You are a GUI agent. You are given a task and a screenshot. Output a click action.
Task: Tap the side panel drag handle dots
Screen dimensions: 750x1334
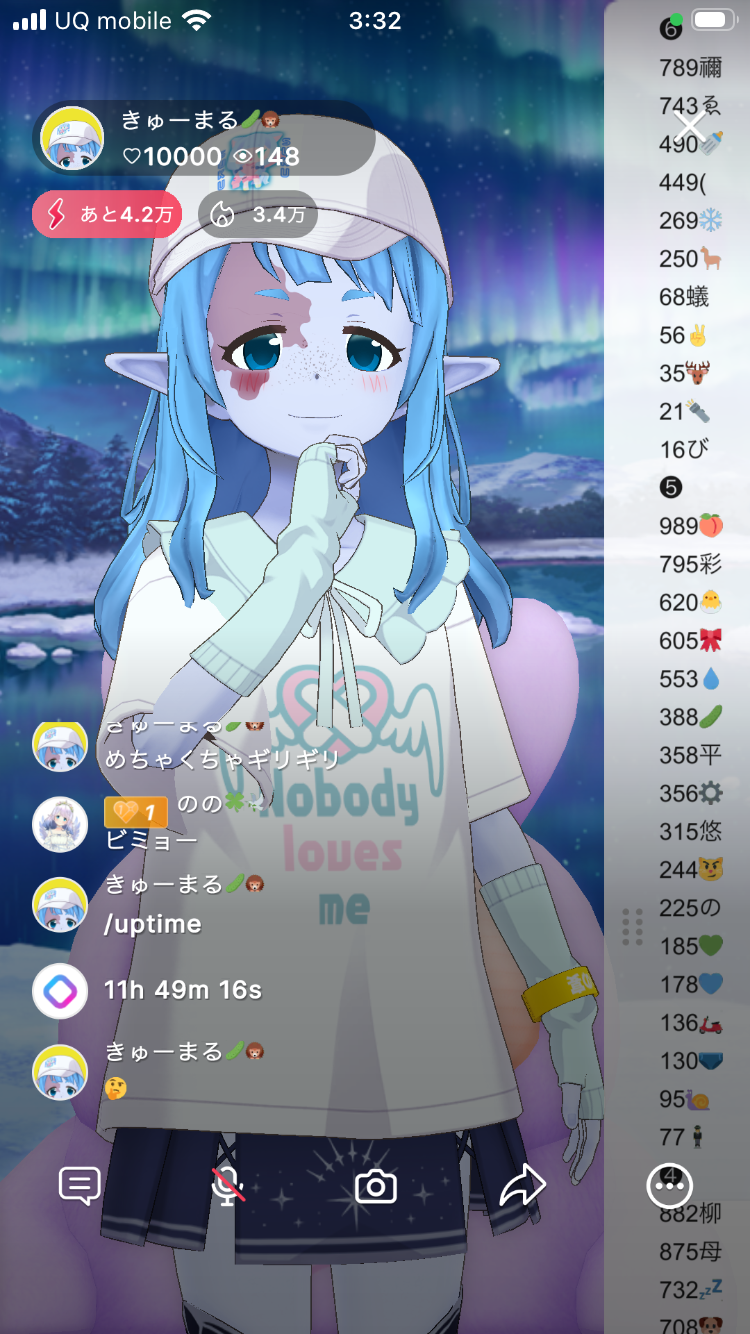point(632,927)
